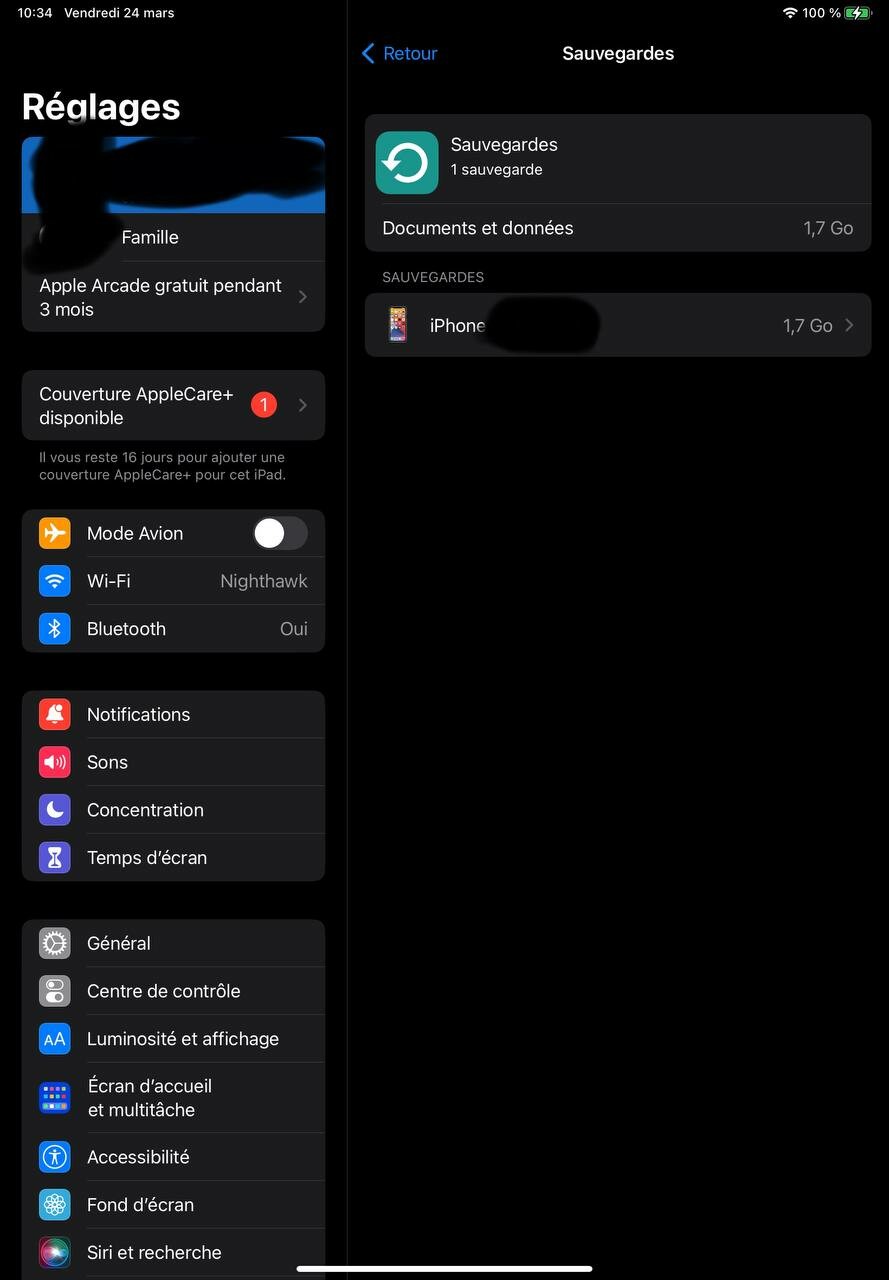Image resolution: width=889 pixels, height=1280 pixels.
Task: Open the Famille row
Action: click(x=173, y=238)
